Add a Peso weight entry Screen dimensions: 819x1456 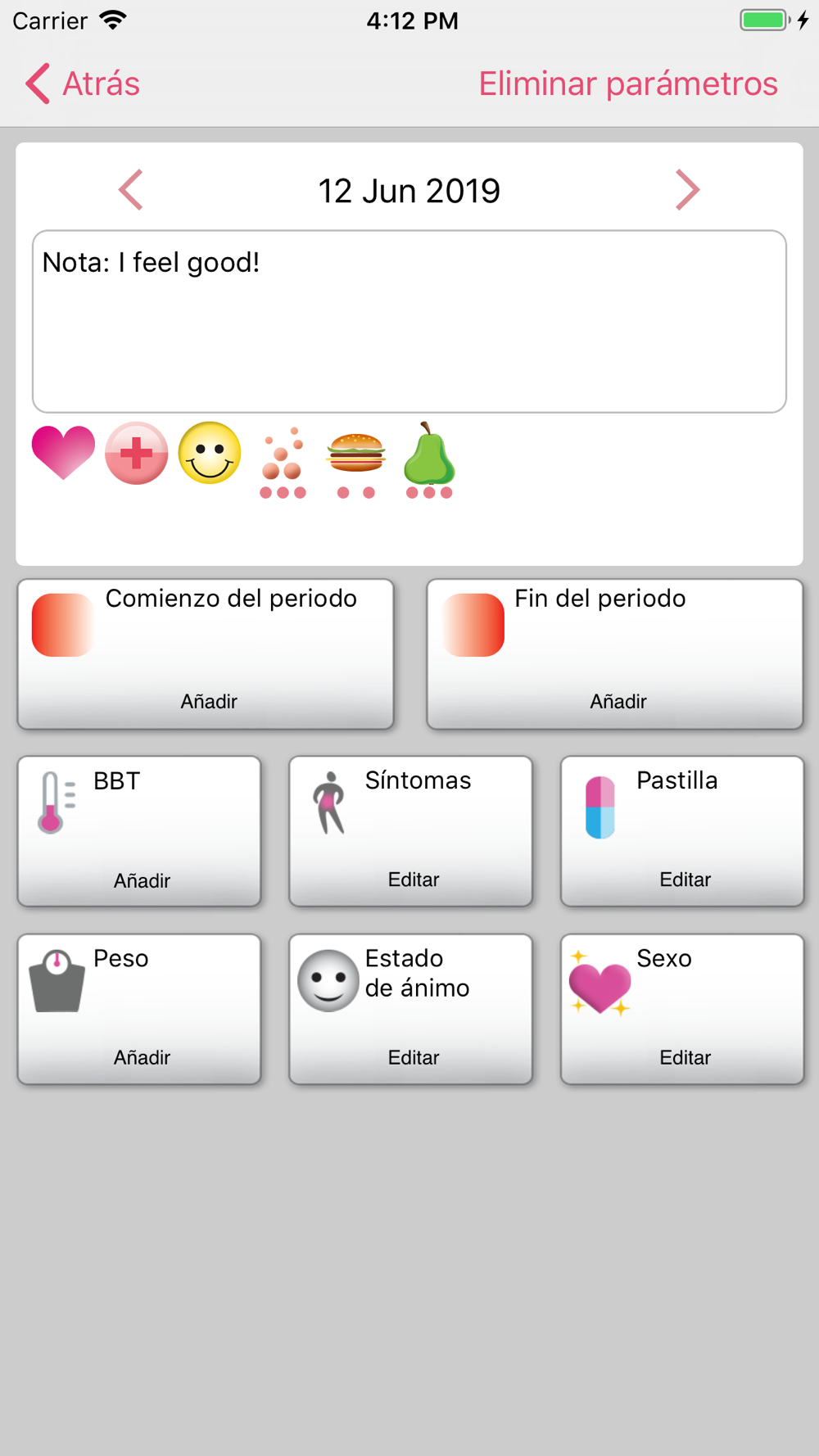[139, 1010]
